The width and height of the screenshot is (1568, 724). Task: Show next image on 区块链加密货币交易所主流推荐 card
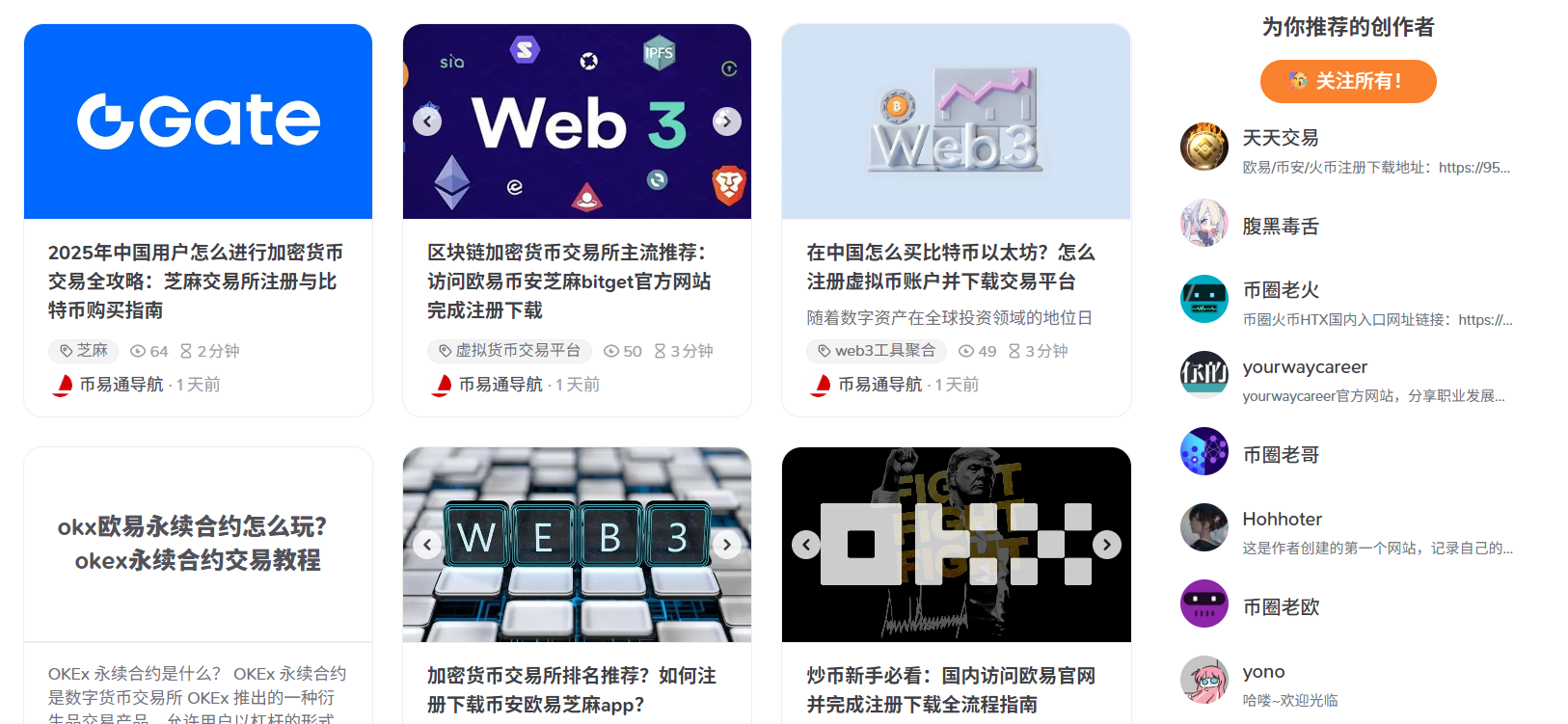[727, 121]
